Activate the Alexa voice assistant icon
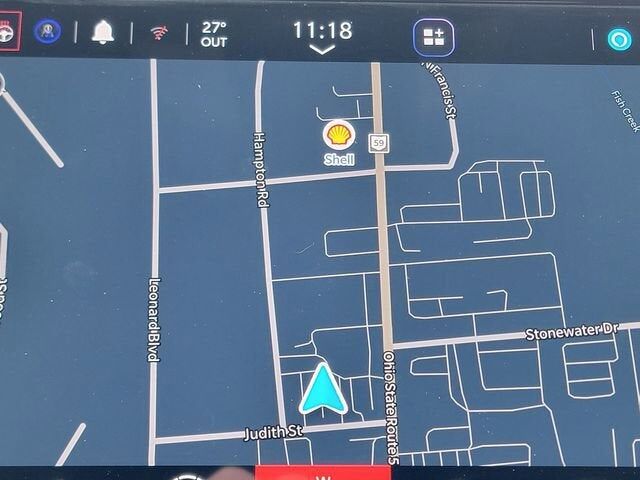The width and height of the screenshot is (640, 480). (x=619, y=39)
